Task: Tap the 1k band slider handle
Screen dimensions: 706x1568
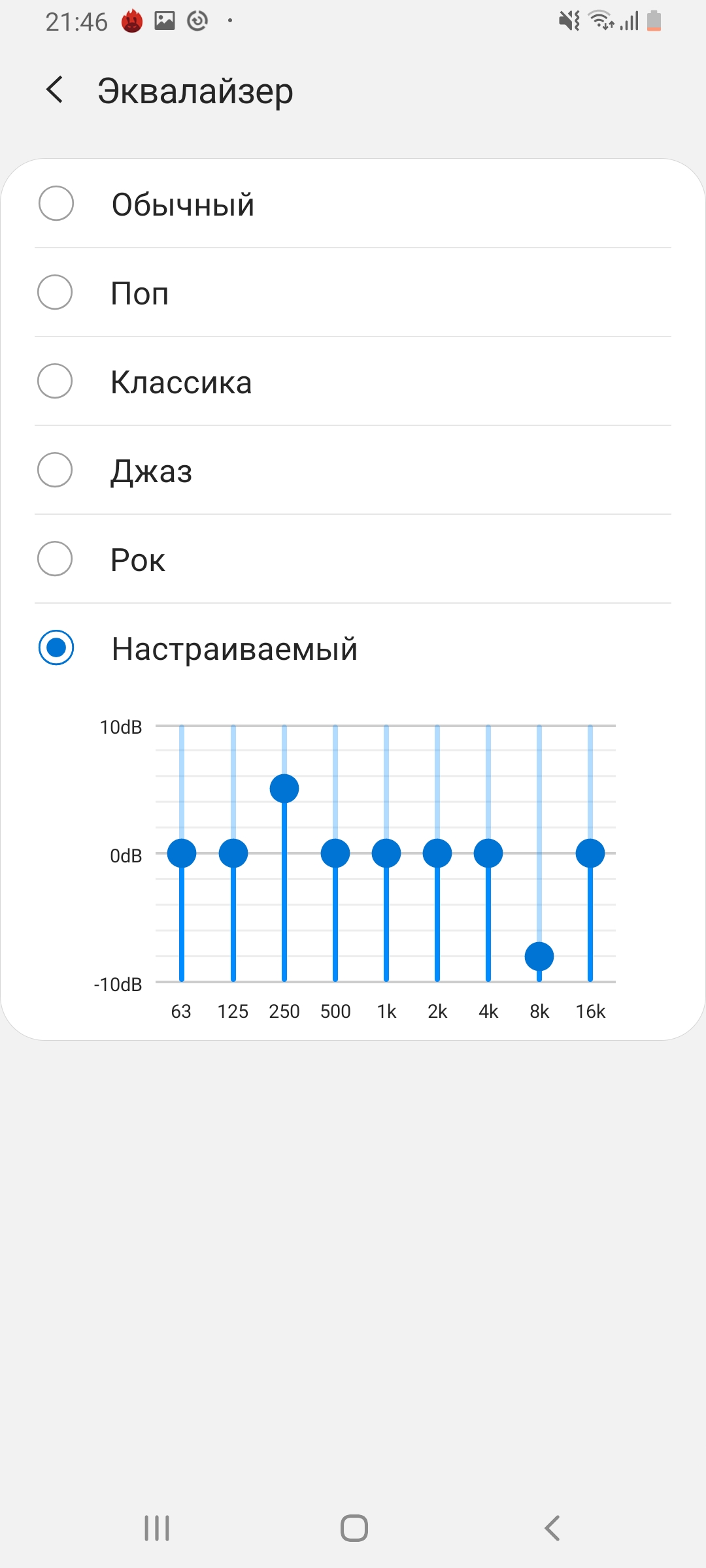Action: pos(386,853)
